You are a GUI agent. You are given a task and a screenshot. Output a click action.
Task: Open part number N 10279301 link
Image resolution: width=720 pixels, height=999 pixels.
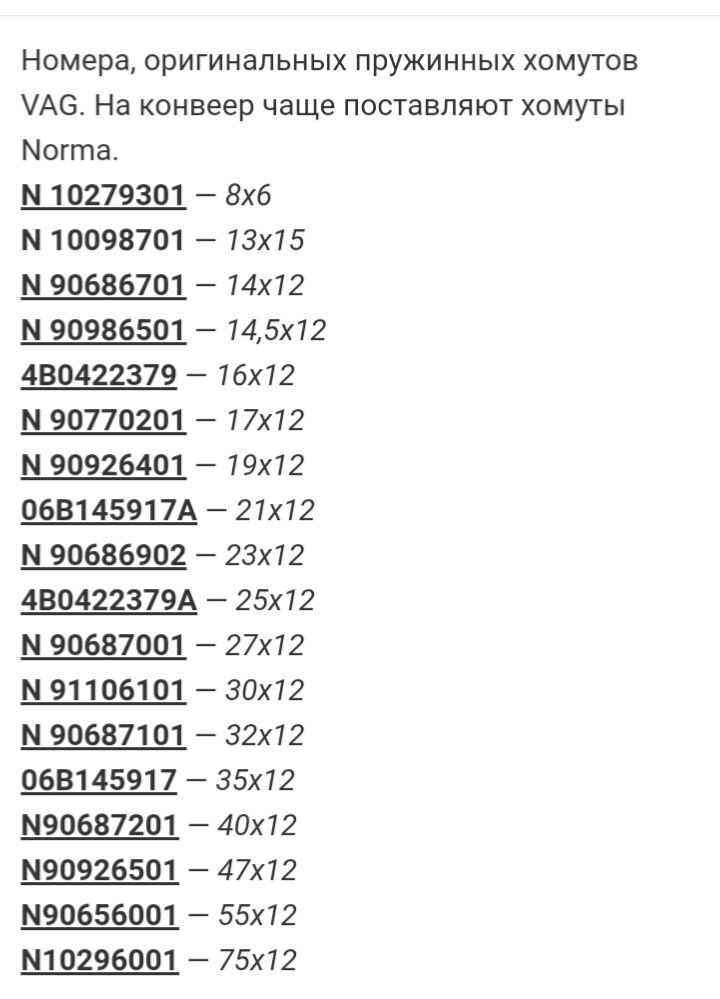tap(103, 196)
